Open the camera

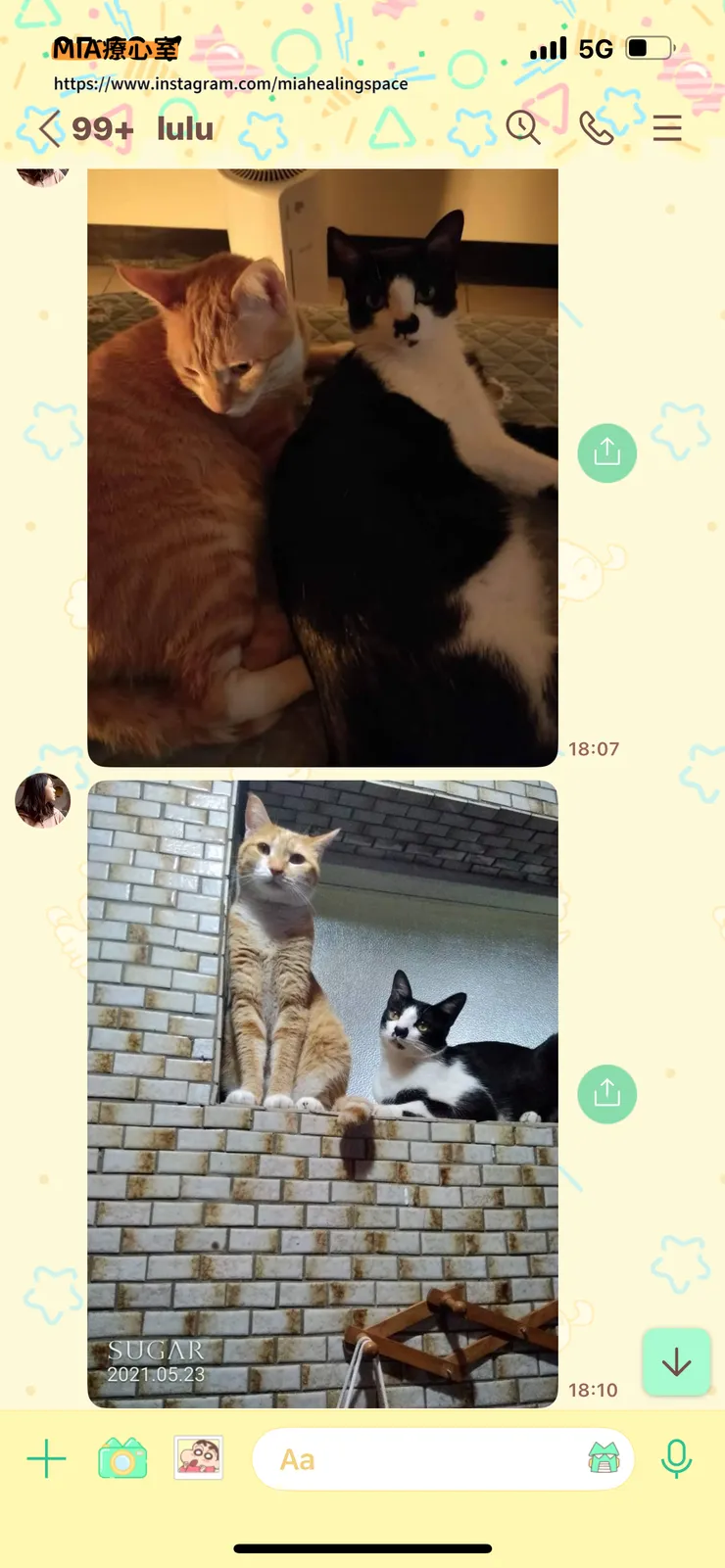pyautogui.click(x=122, y=1459)
